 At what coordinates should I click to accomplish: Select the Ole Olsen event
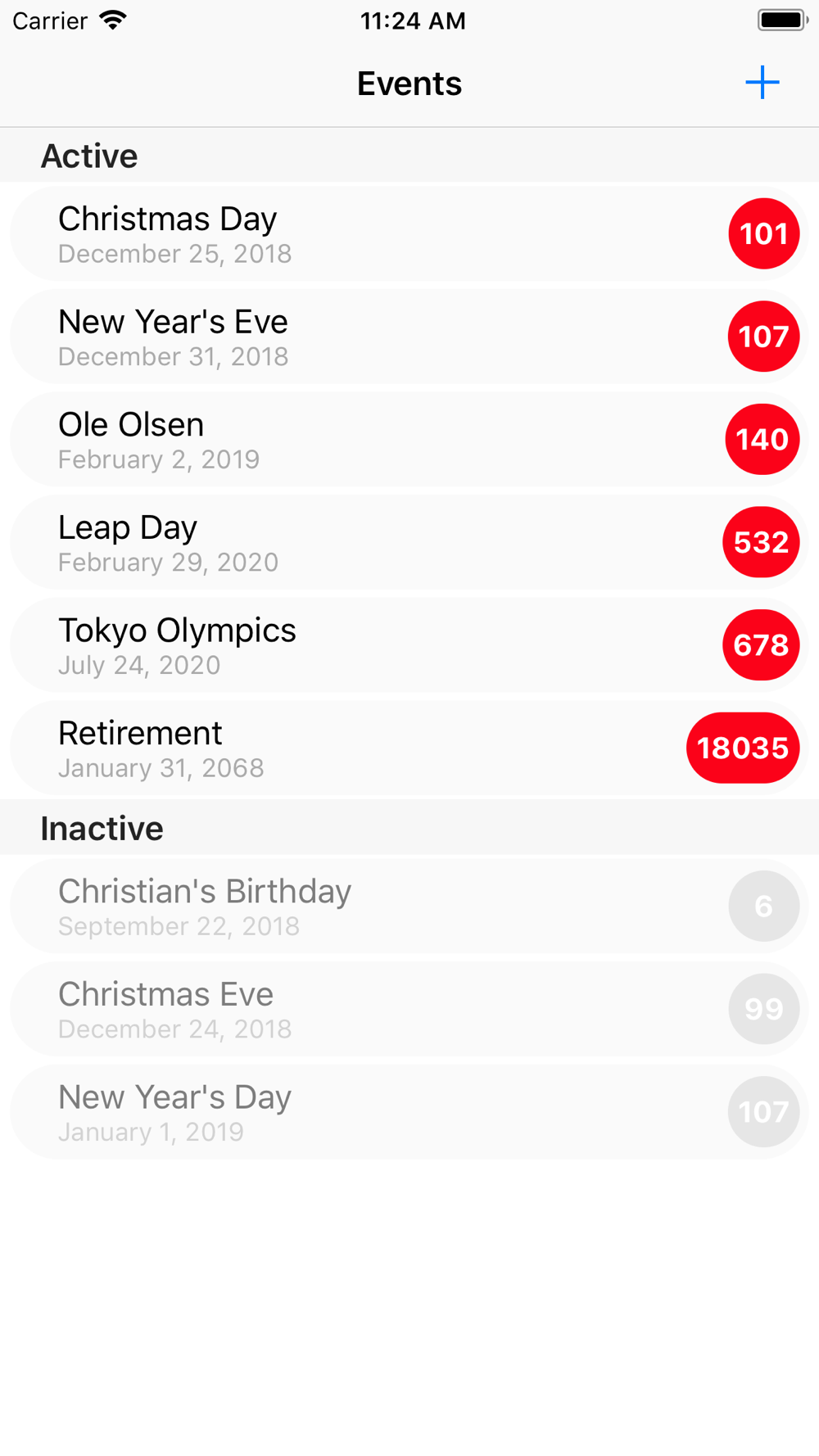click(409, 439)
